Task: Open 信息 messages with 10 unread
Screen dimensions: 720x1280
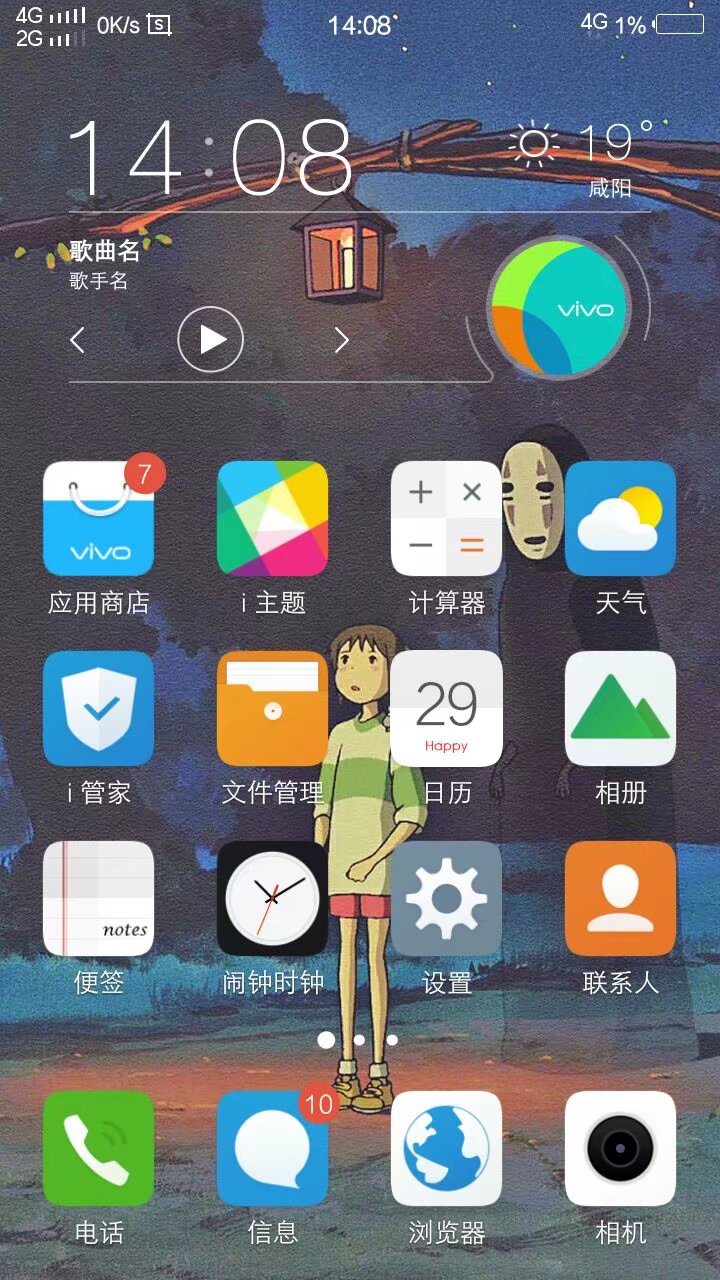Action: pyautogui.click(x=272, y=1148)
